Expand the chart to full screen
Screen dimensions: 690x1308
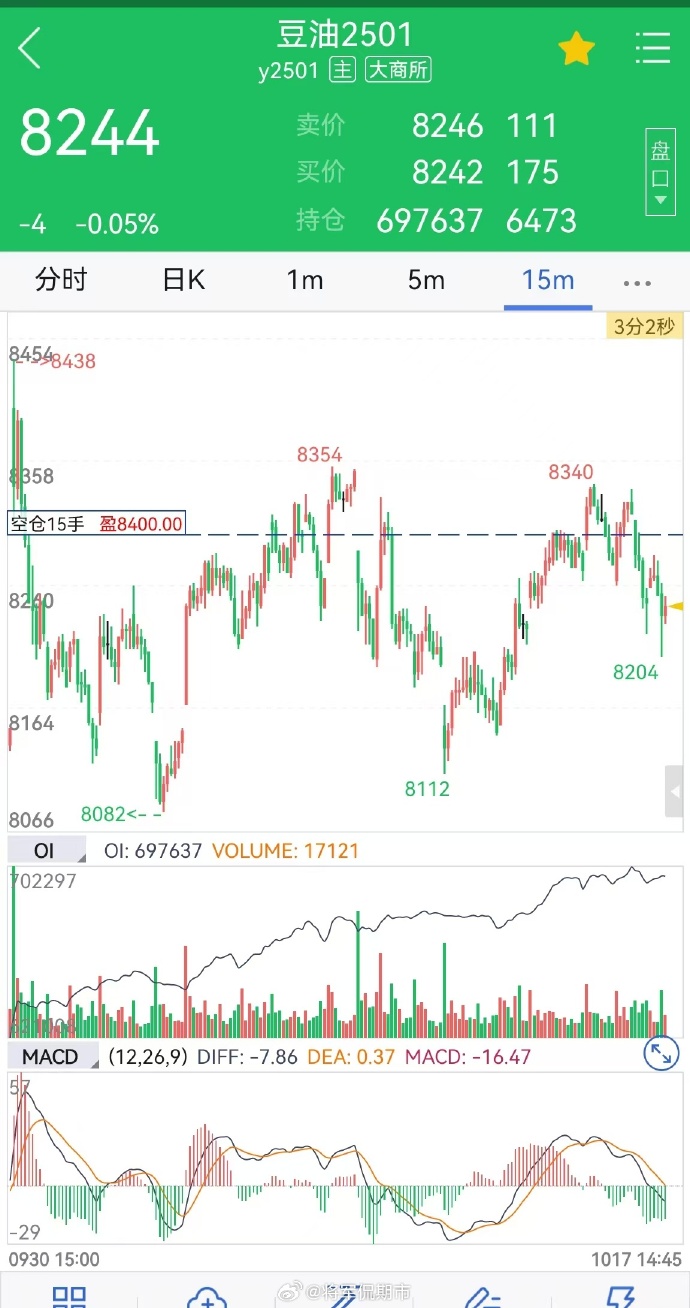pos(661,1053)
